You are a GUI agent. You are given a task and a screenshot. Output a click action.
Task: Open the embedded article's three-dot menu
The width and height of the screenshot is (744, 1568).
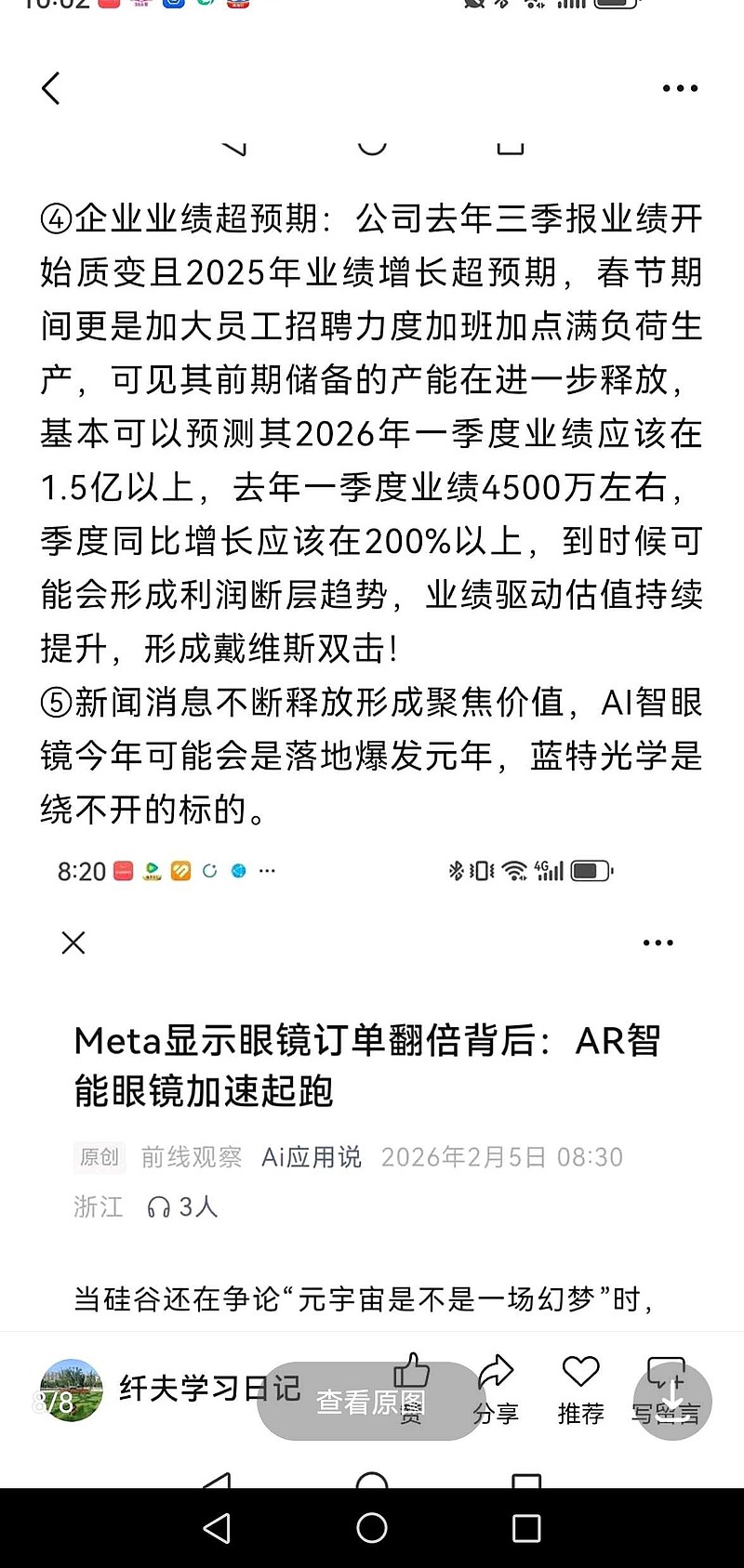click(x=658, y=942)
